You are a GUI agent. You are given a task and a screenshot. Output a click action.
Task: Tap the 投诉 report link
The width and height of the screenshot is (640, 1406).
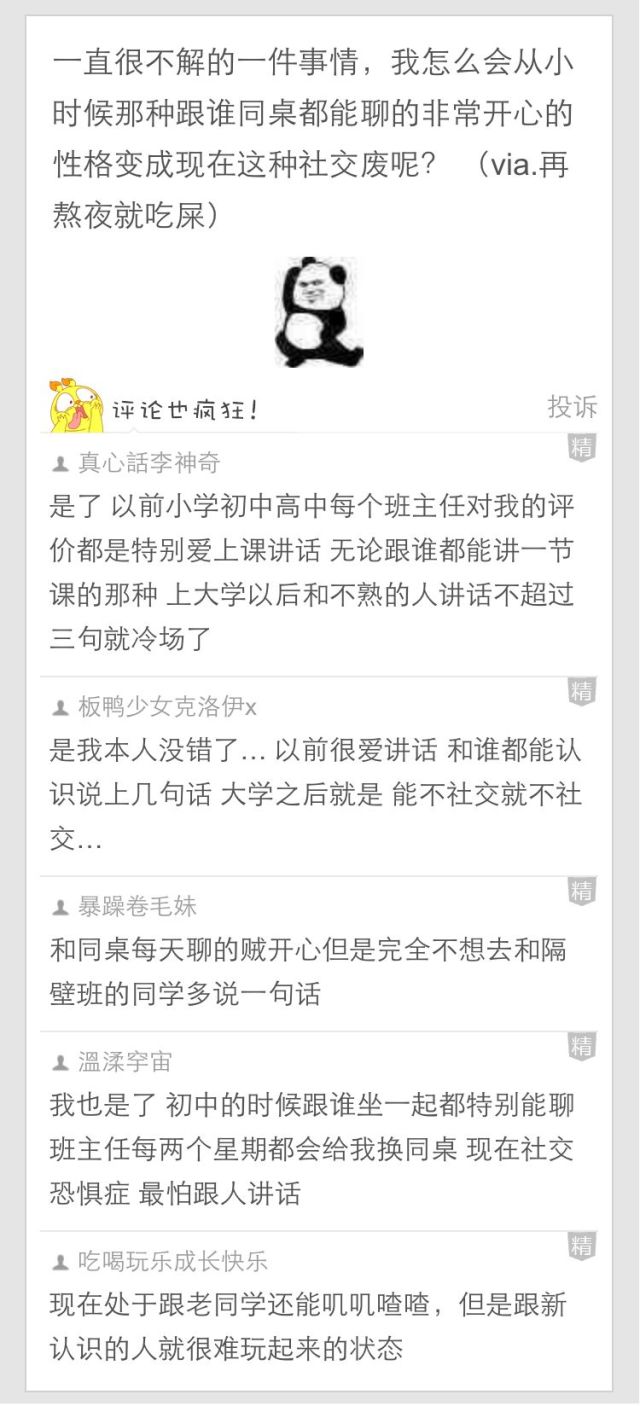(572, 407)
